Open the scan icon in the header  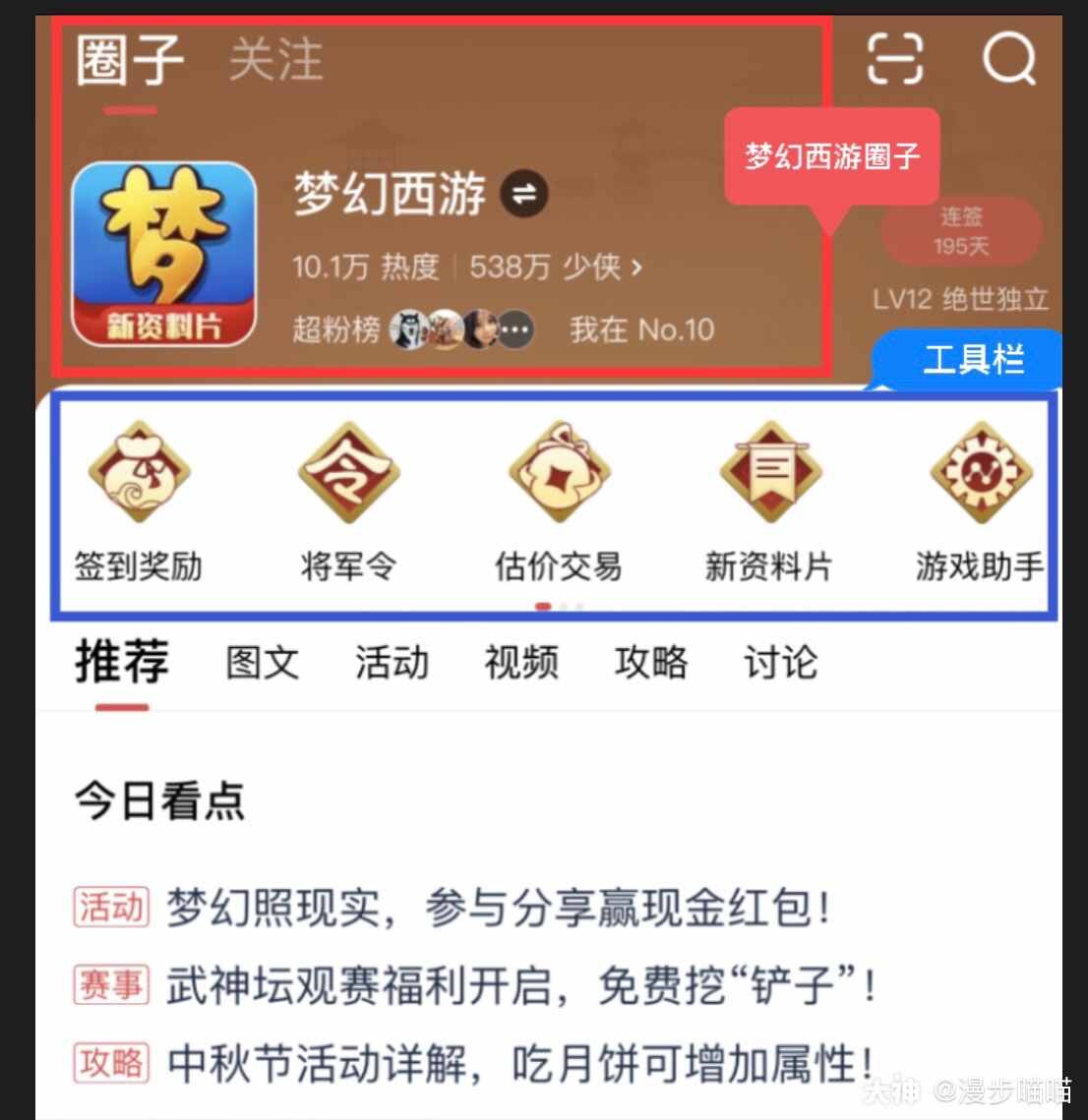(x=895, y=58)
